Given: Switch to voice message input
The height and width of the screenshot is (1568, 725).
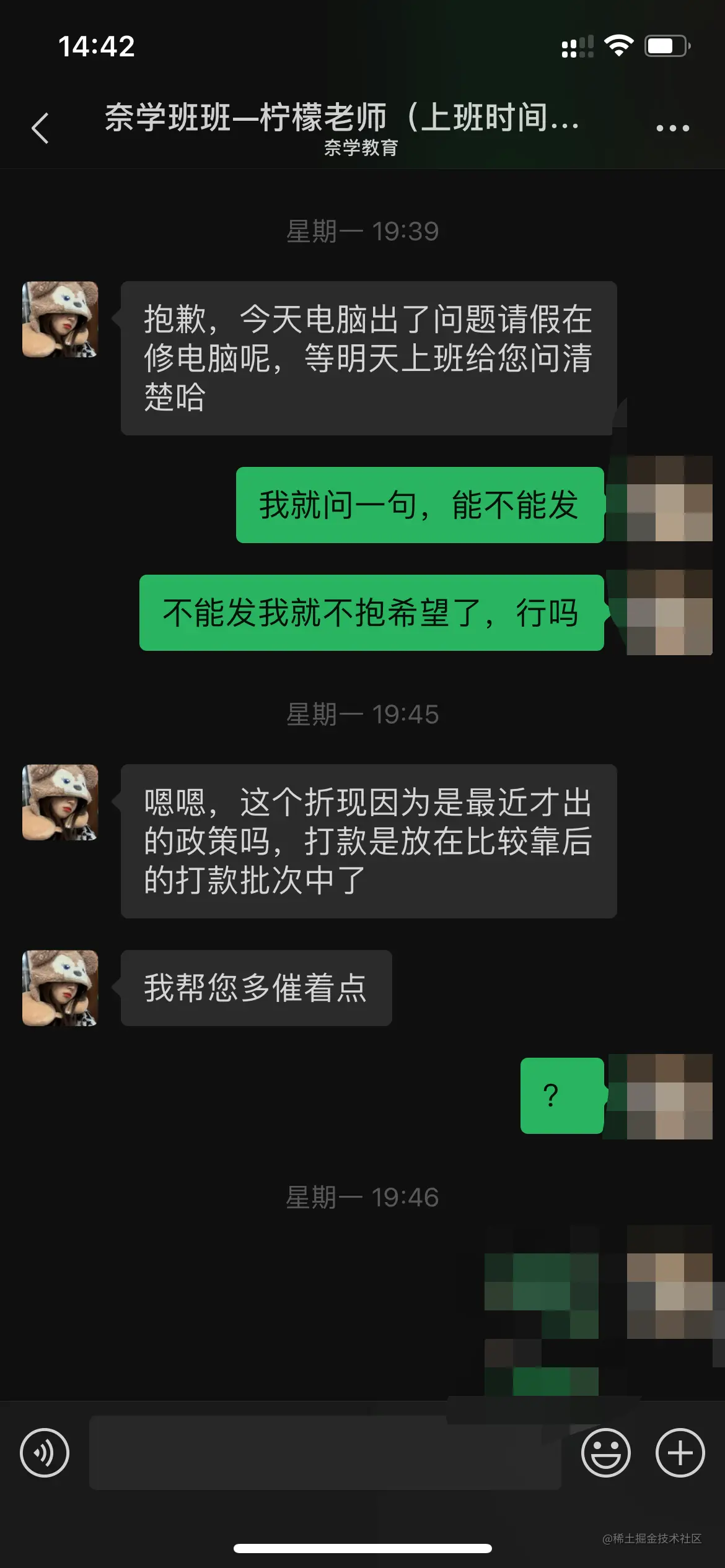Looking at the screenshot, I should [45, 1453].
